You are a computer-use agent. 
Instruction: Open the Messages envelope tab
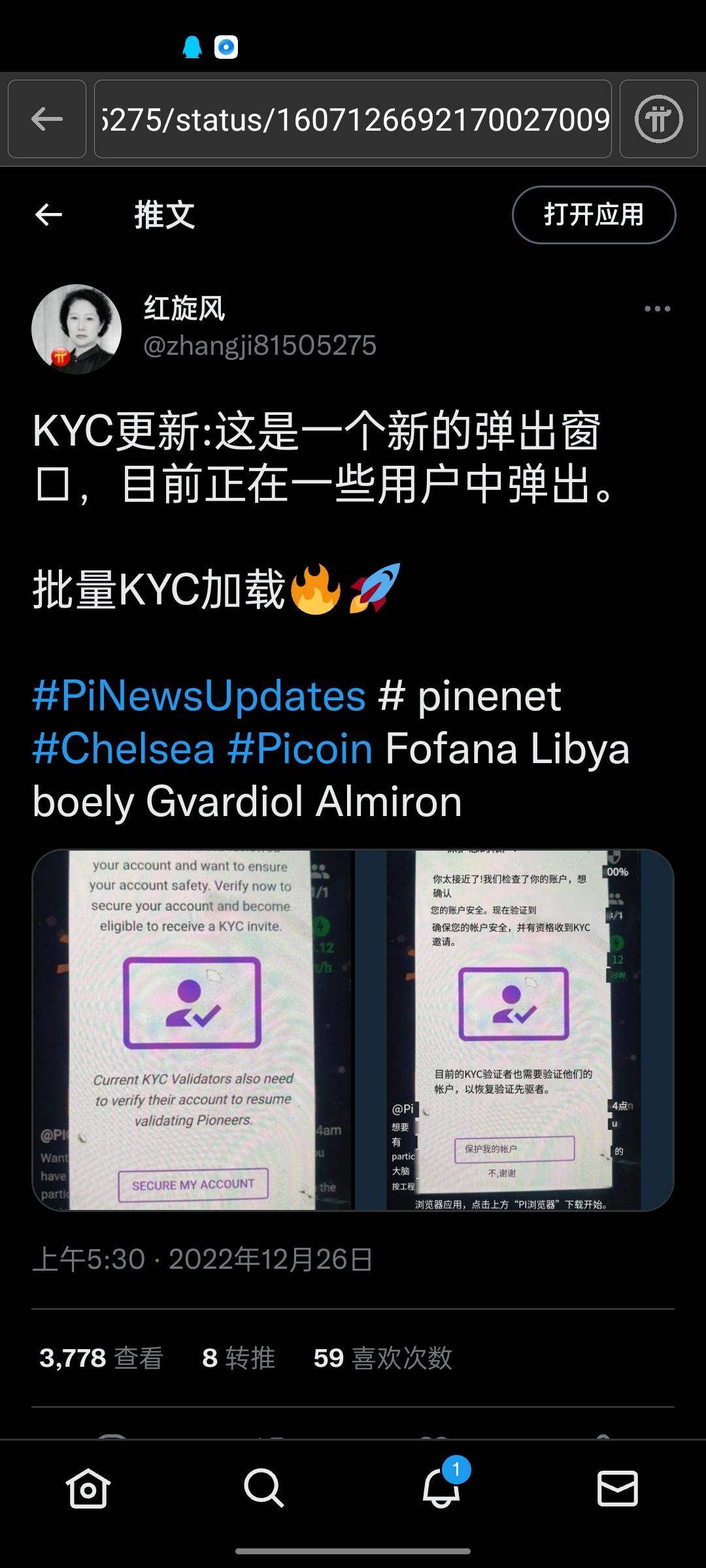(x=618, y=1489)
